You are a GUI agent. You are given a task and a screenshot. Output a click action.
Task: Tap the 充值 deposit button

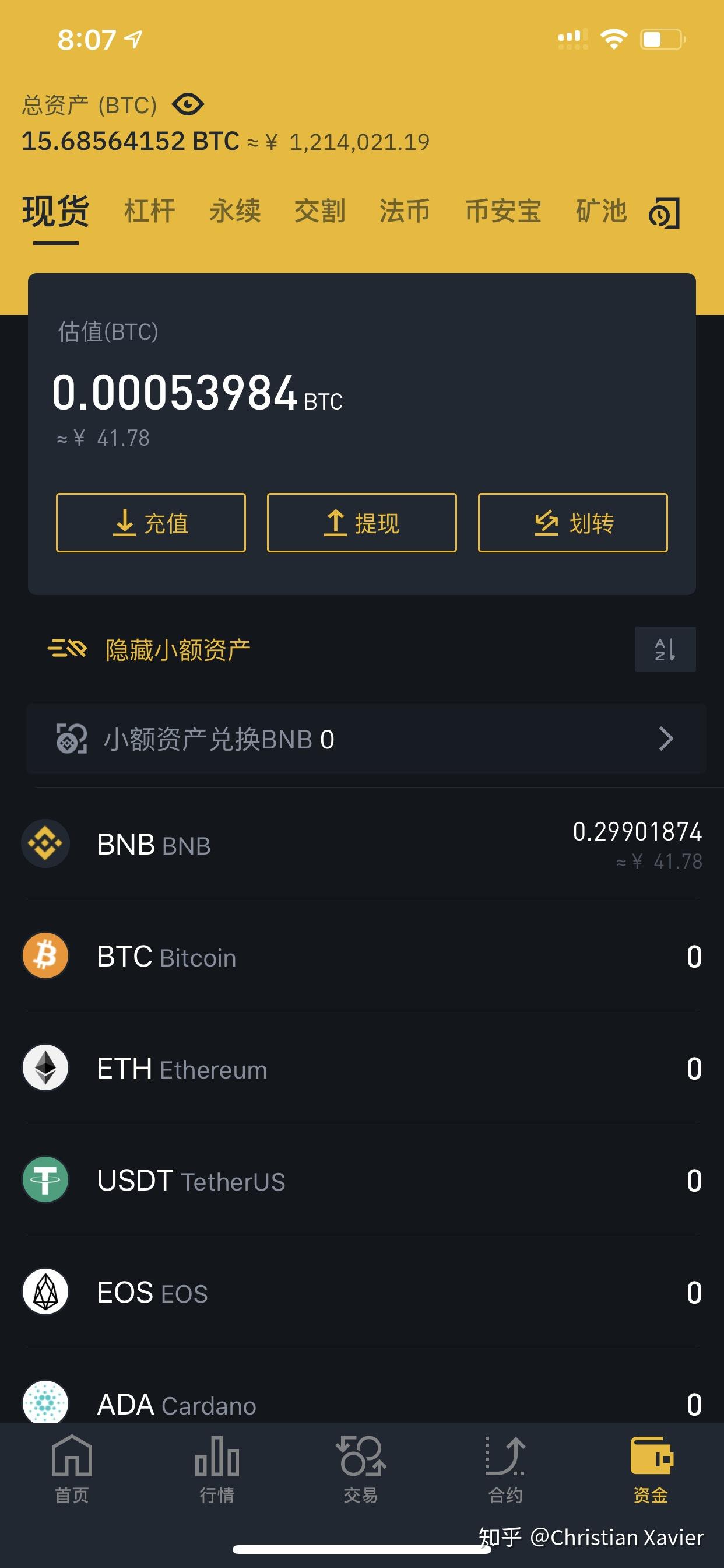[x=151, y=523]
